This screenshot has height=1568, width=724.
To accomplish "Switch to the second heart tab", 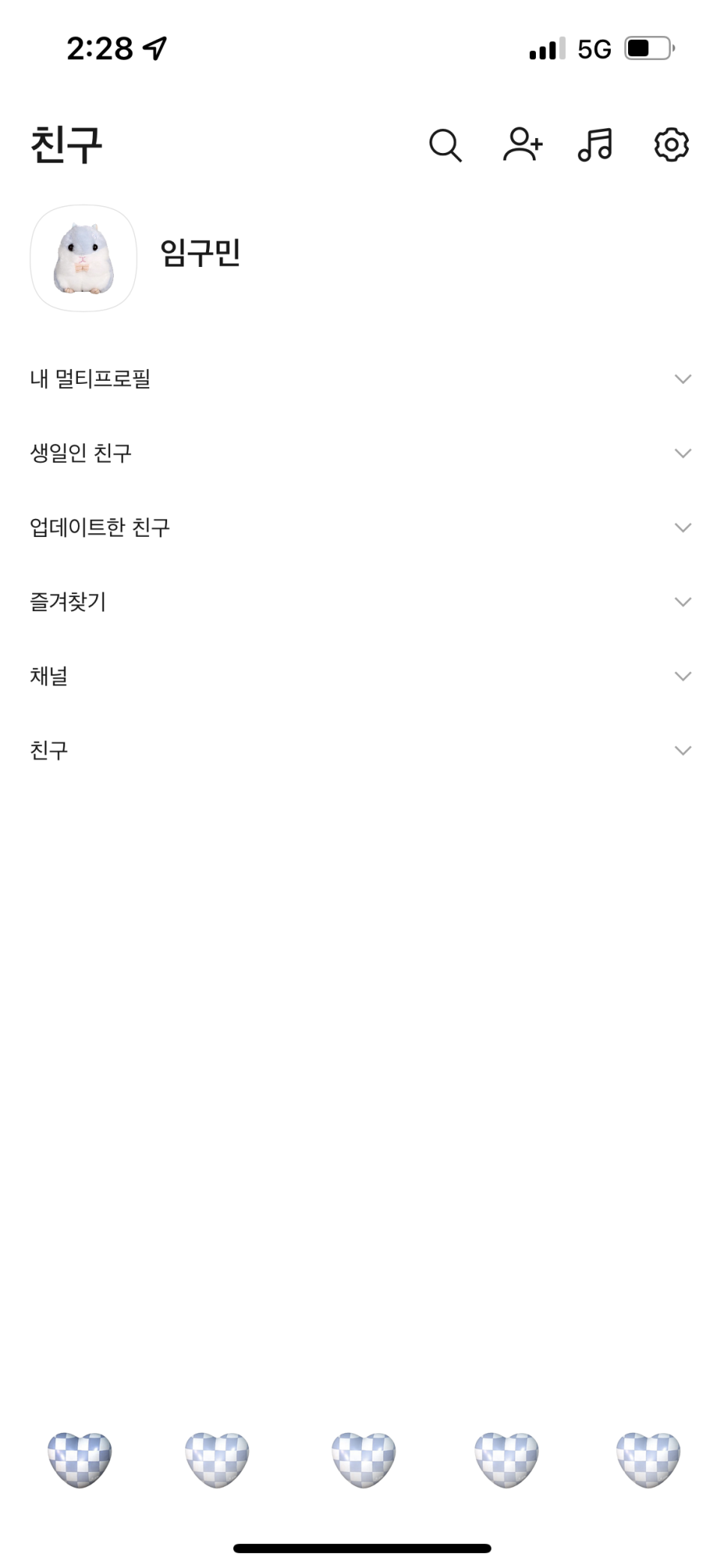I will [217, 1459].
